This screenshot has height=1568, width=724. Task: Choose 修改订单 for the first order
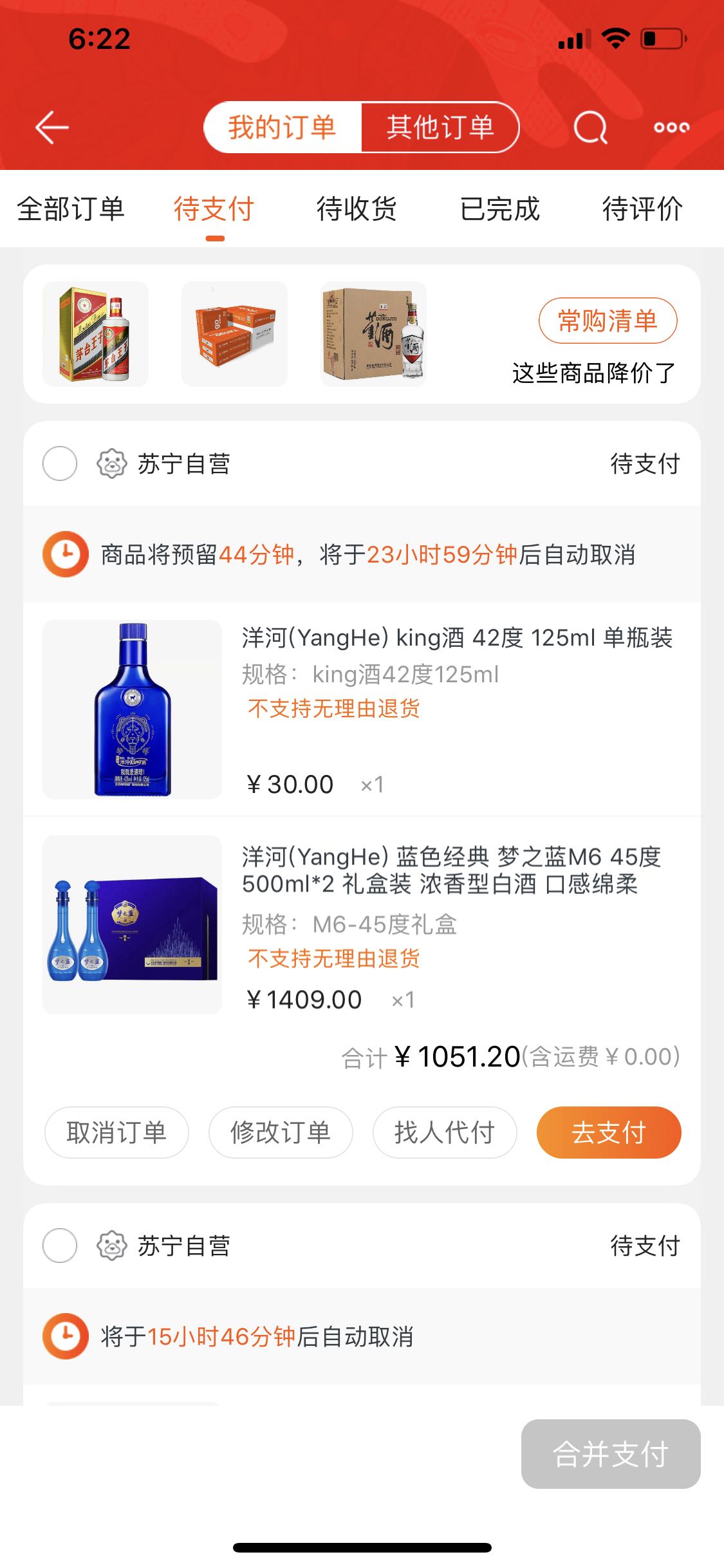point(281,1132)
